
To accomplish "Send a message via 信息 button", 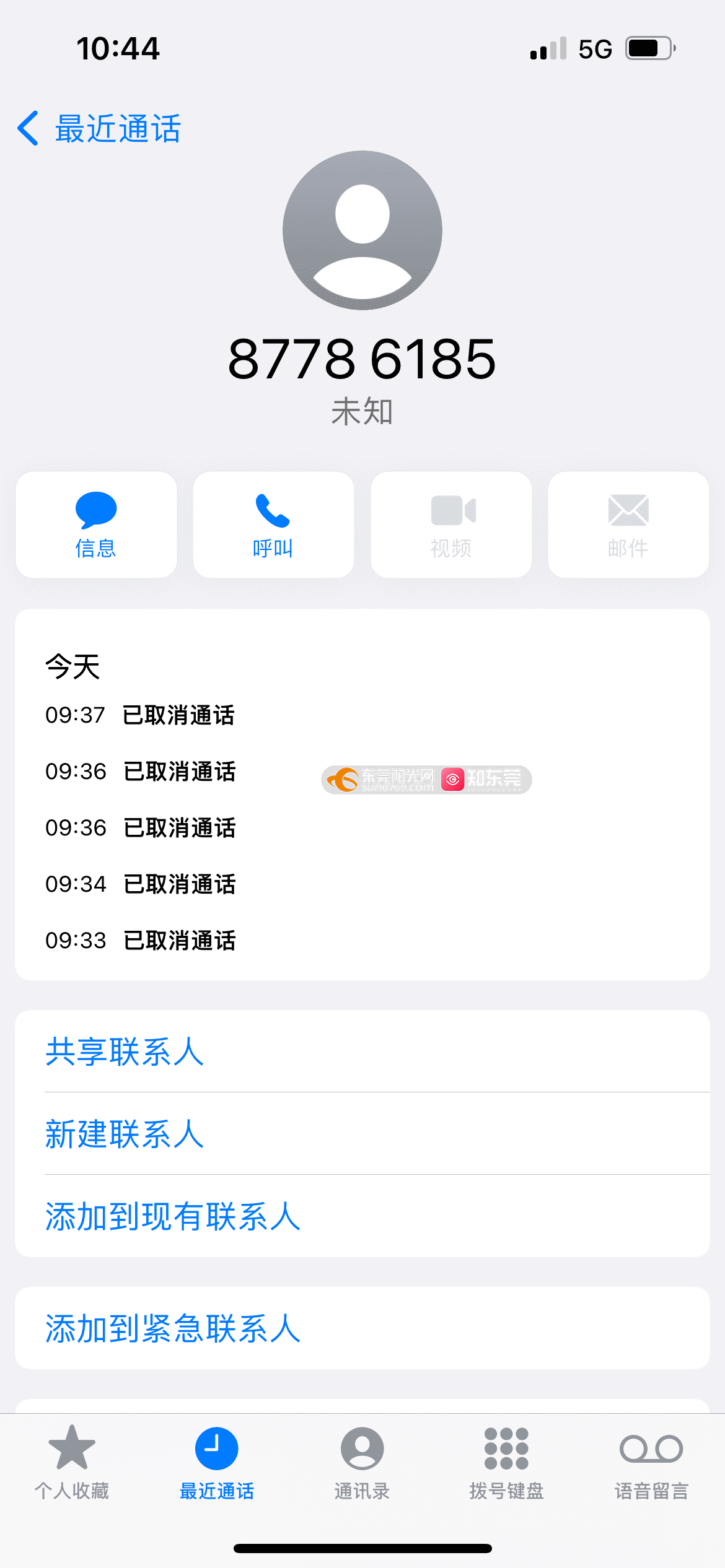I will (96, 525).
